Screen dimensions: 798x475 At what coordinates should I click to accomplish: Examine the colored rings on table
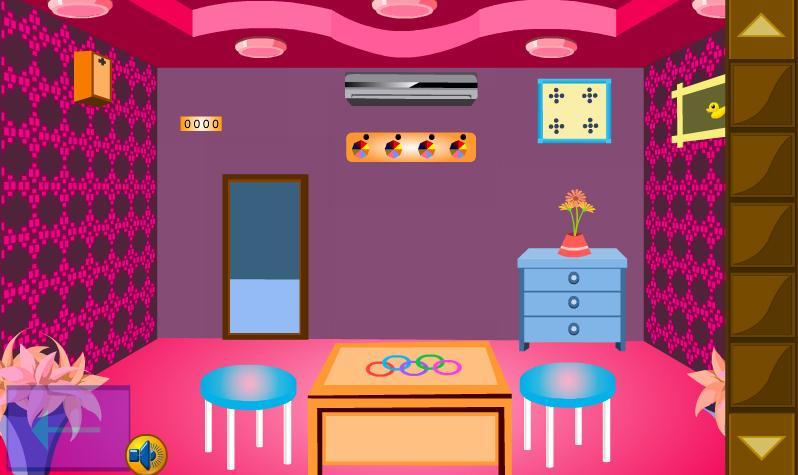tap(413, 366)
